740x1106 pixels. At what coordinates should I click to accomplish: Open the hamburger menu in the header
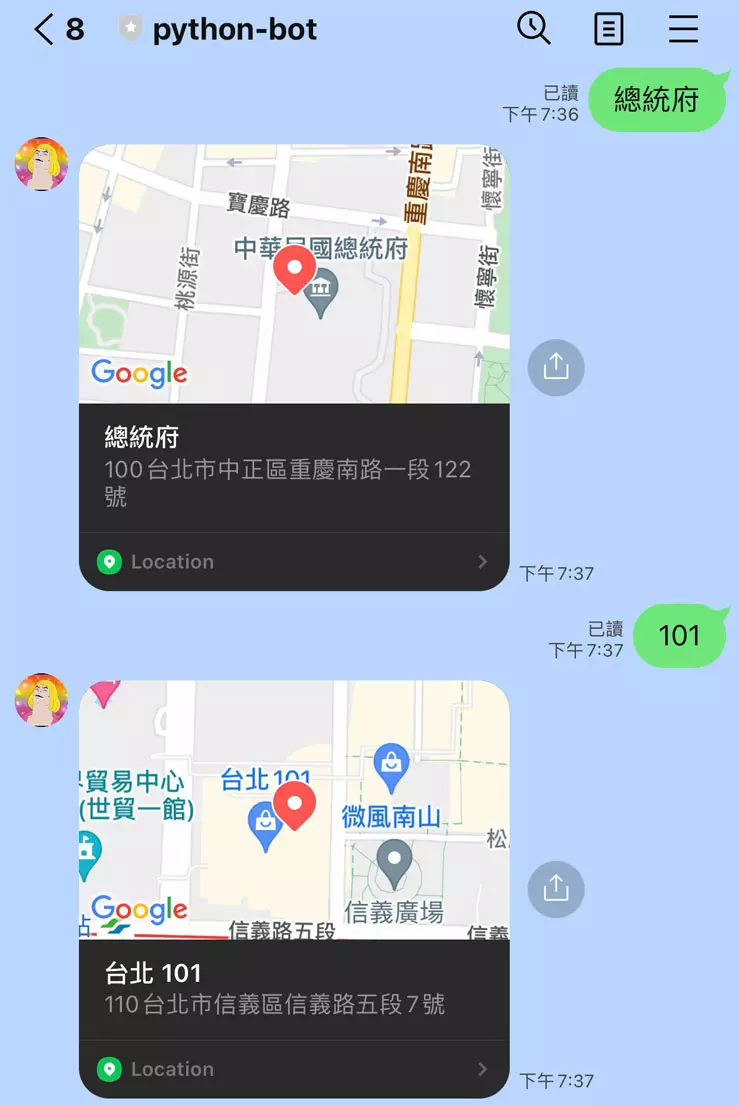pyautogui.click(x=683, y=29)
